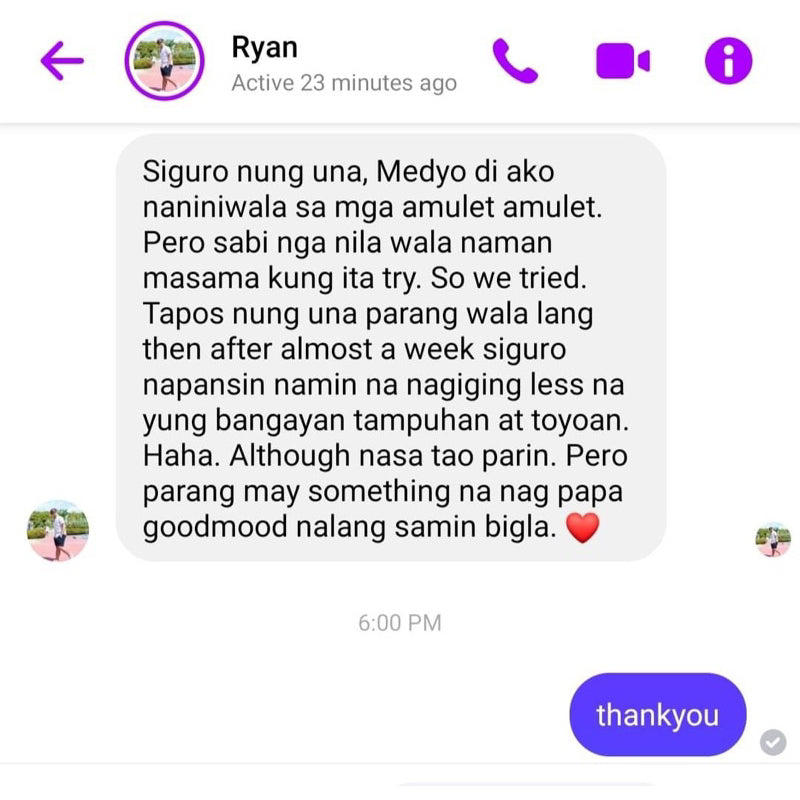Open conversation info for Ryan

(728, 62)
